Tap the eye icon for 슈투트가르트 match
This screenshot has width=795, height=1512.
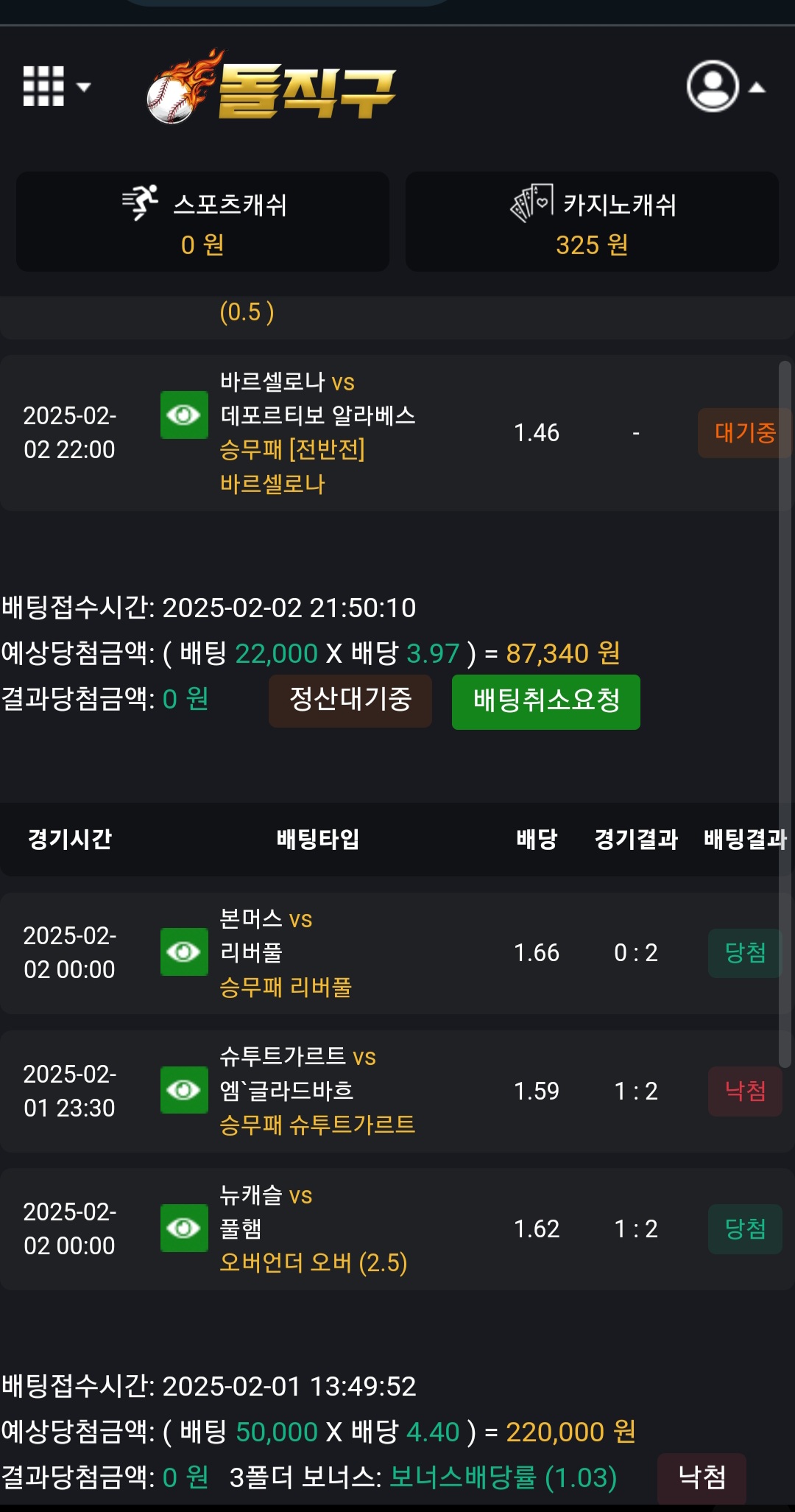184,1090
